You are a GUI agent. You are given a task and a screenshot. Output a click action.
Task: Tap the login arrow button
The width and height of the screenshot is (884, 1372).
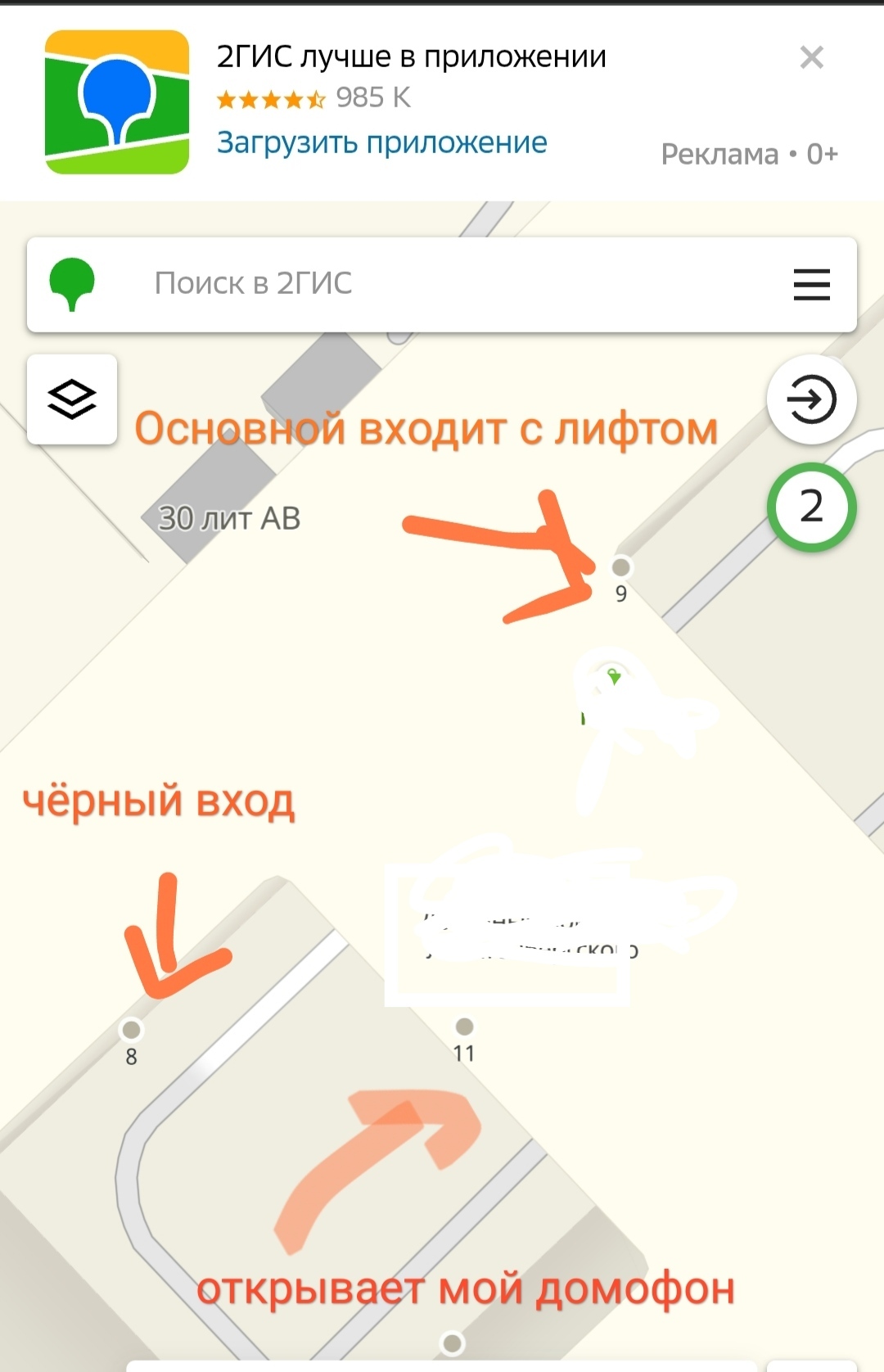pyautogui.click(x=810, y=400)
